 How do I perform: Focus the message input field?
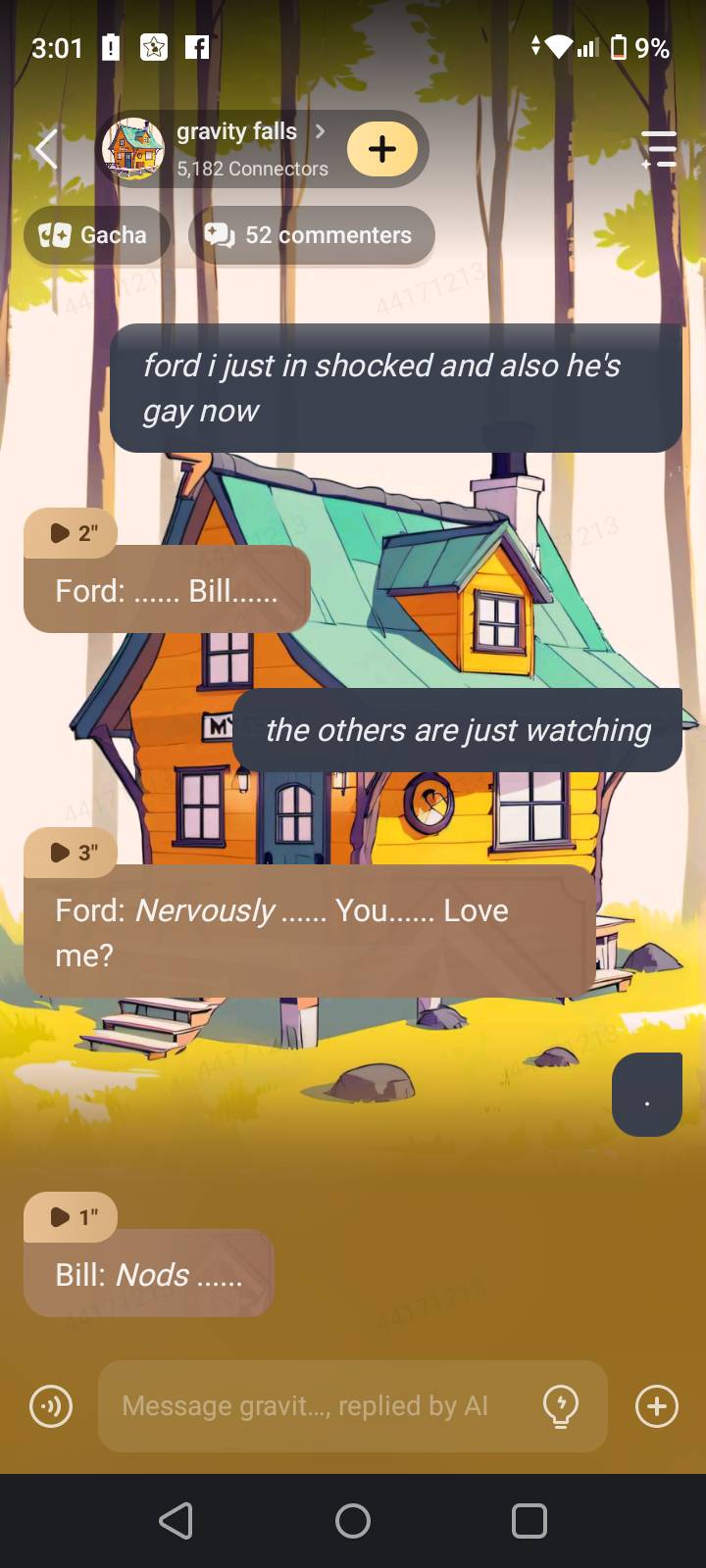click(314, 1406)
